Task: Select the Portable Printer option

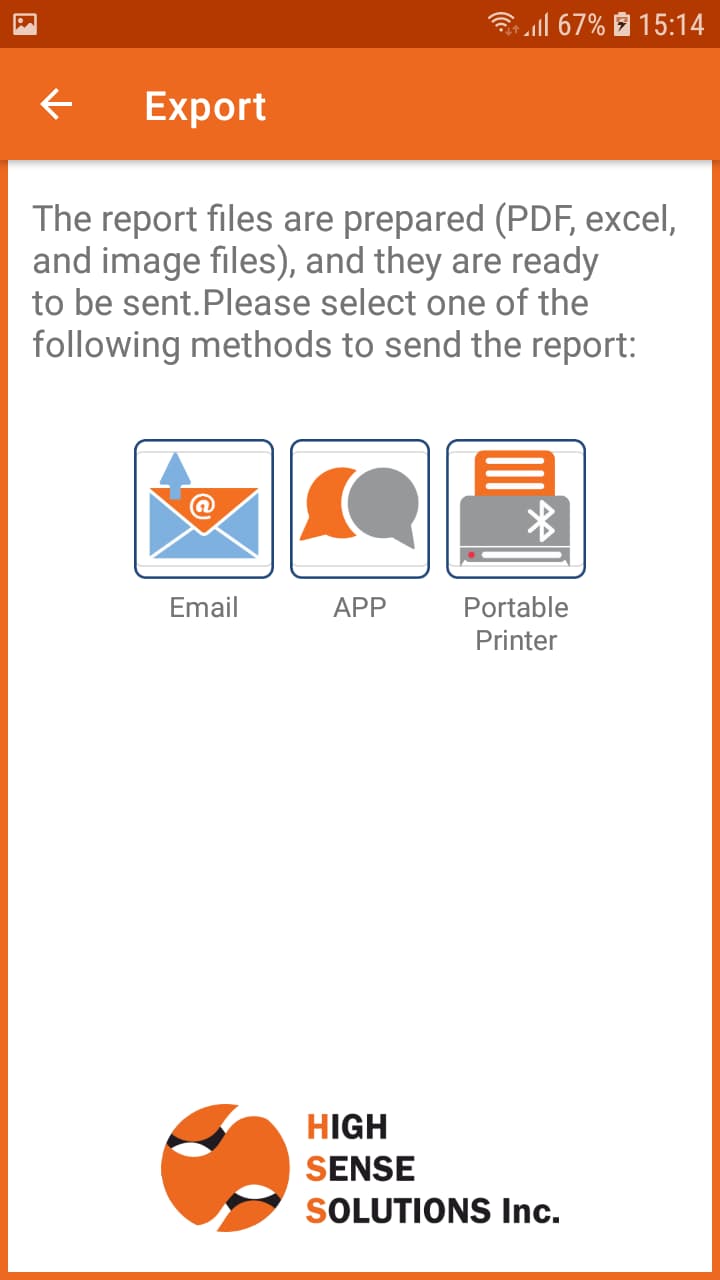Action: click(x=516, y=509)
